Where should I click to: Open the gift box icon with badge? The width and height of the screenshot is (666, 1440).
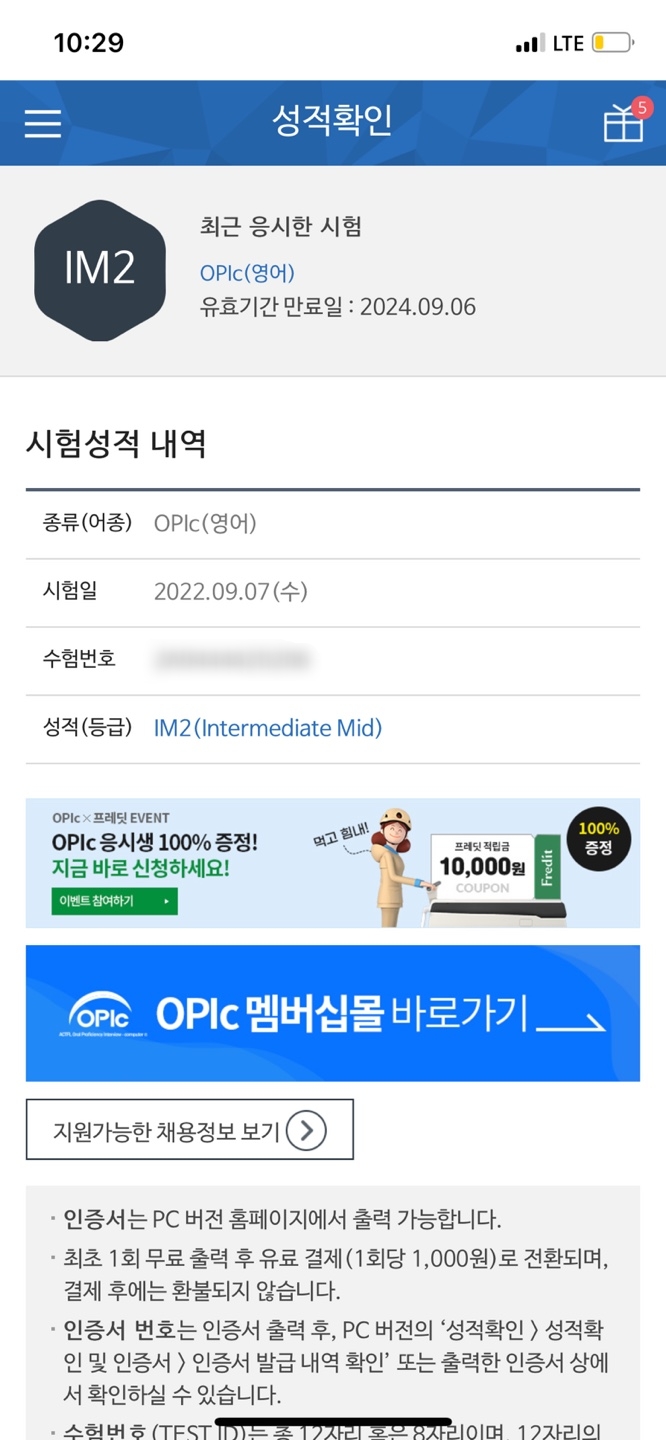coord(624,123)
